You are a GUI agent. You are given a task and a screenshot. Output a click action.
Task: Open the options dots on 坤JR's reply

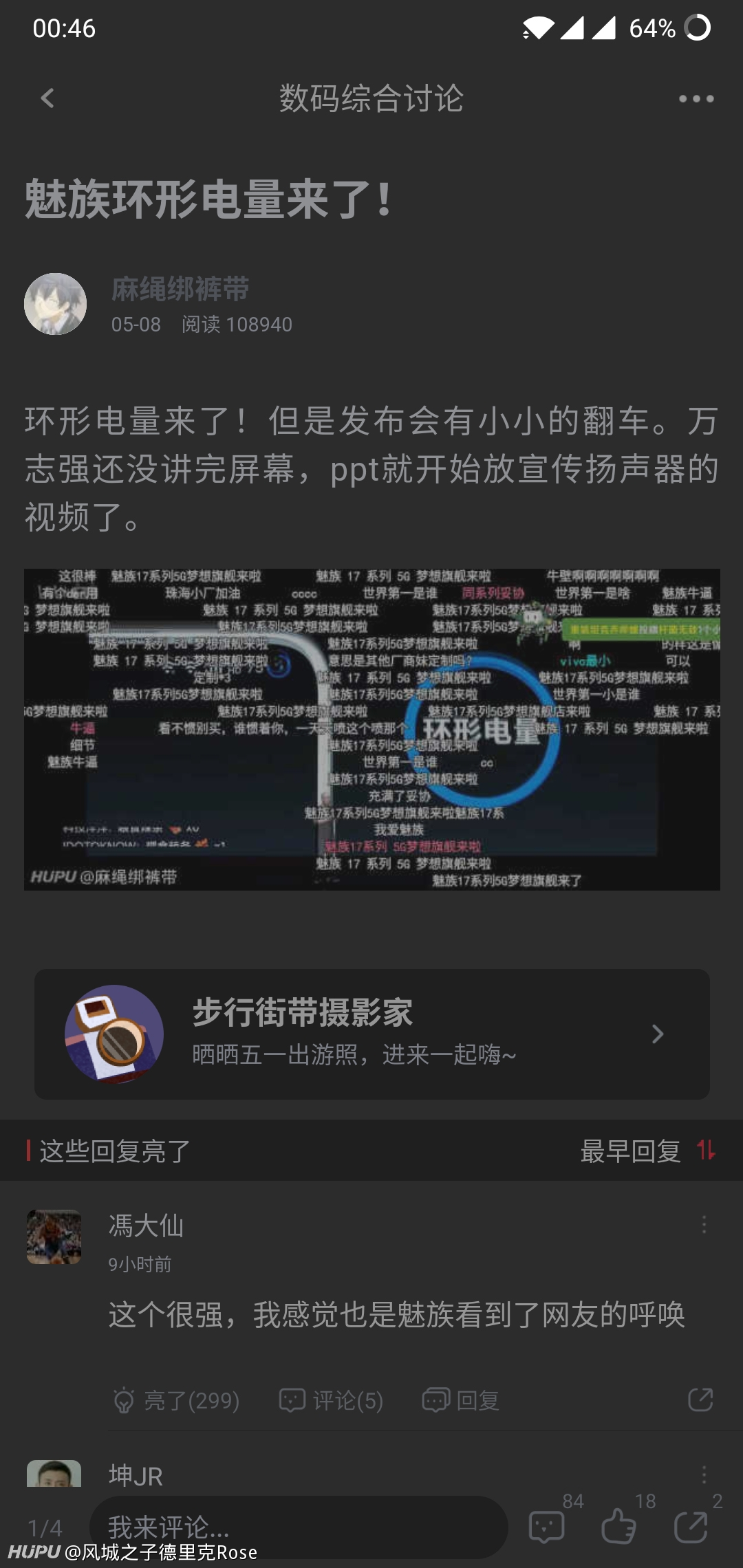[704, 1474]
